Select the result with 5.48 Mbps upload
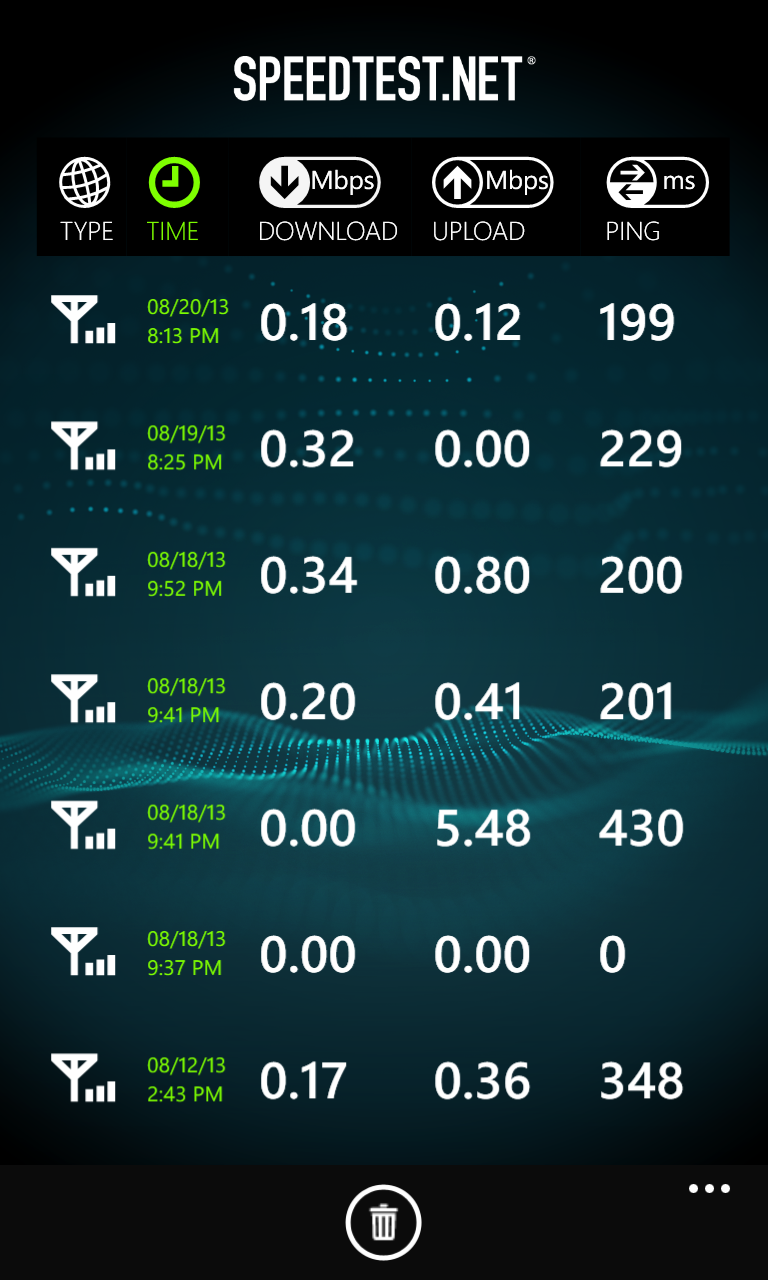 tap(384, 828)
